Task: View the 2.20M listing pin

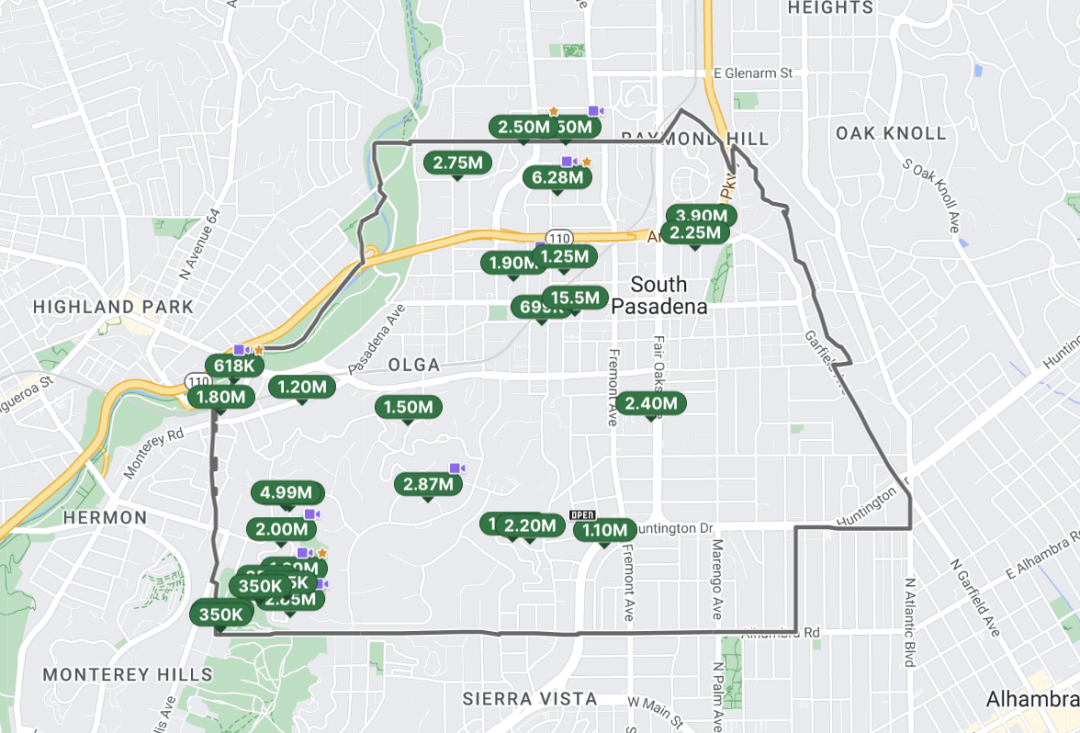Action: click(x=531, y=525)
